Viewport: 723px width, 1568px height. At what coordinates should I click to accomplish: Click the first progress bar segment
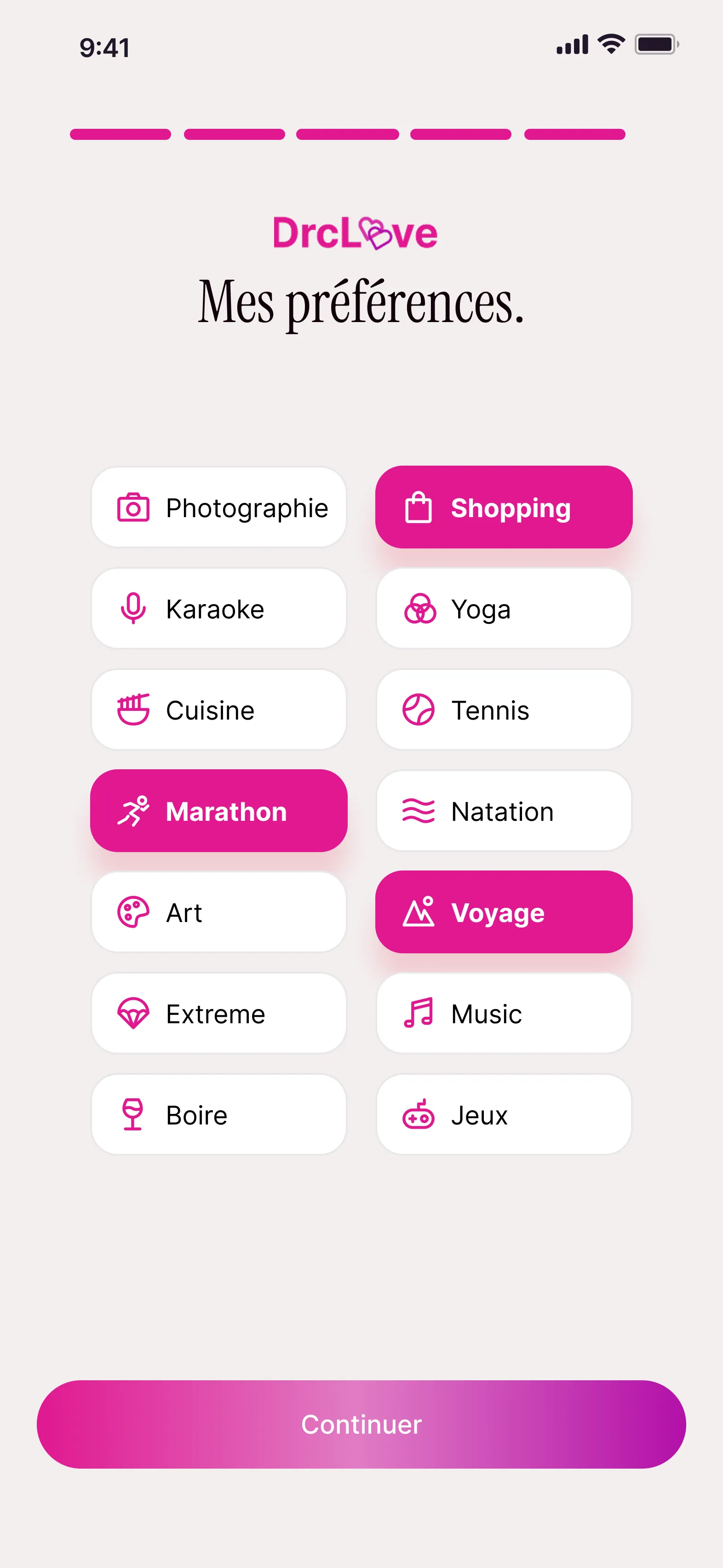120,133
